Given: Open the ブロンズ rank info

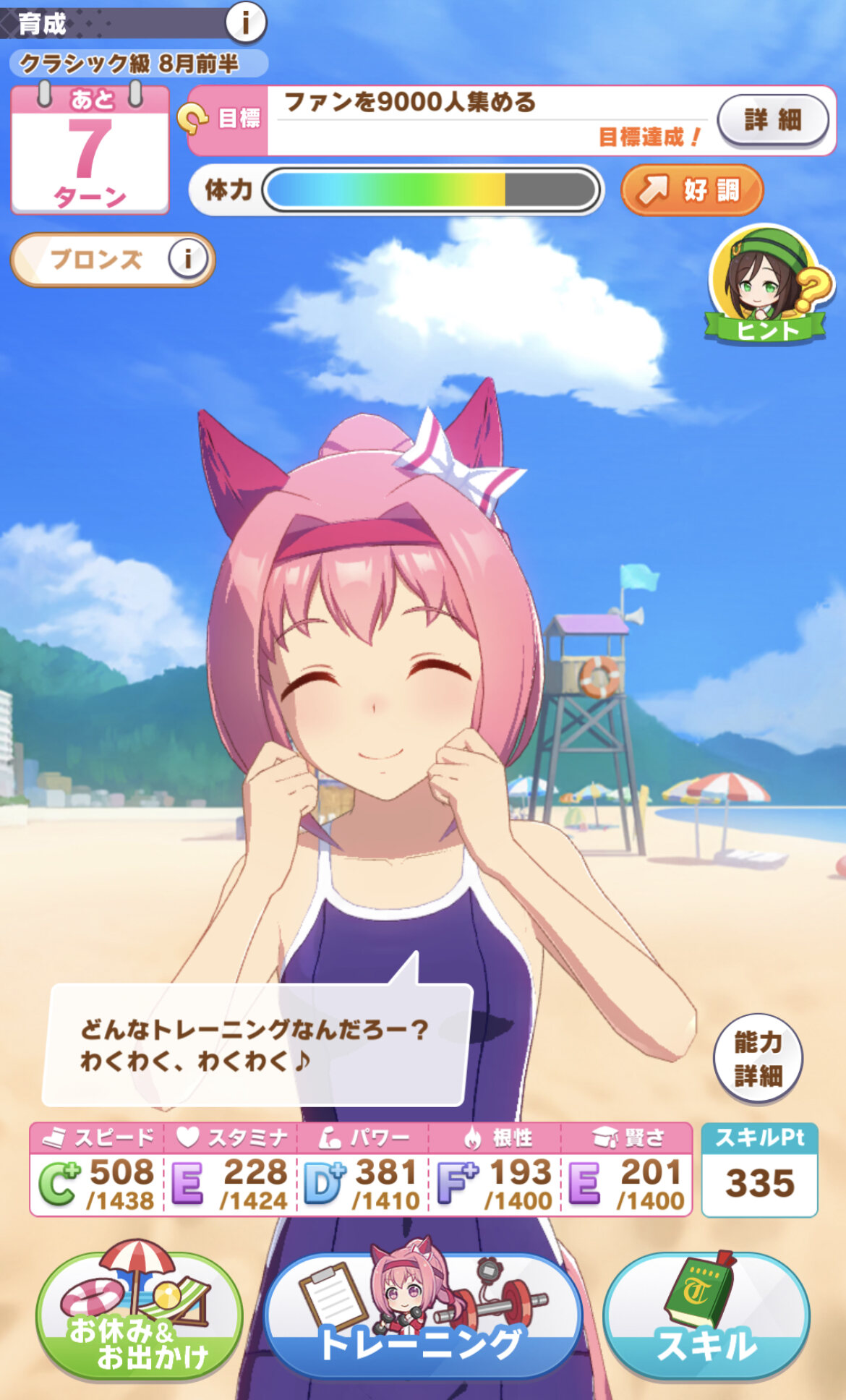Looking at the screenshot, I should [113, 259].
